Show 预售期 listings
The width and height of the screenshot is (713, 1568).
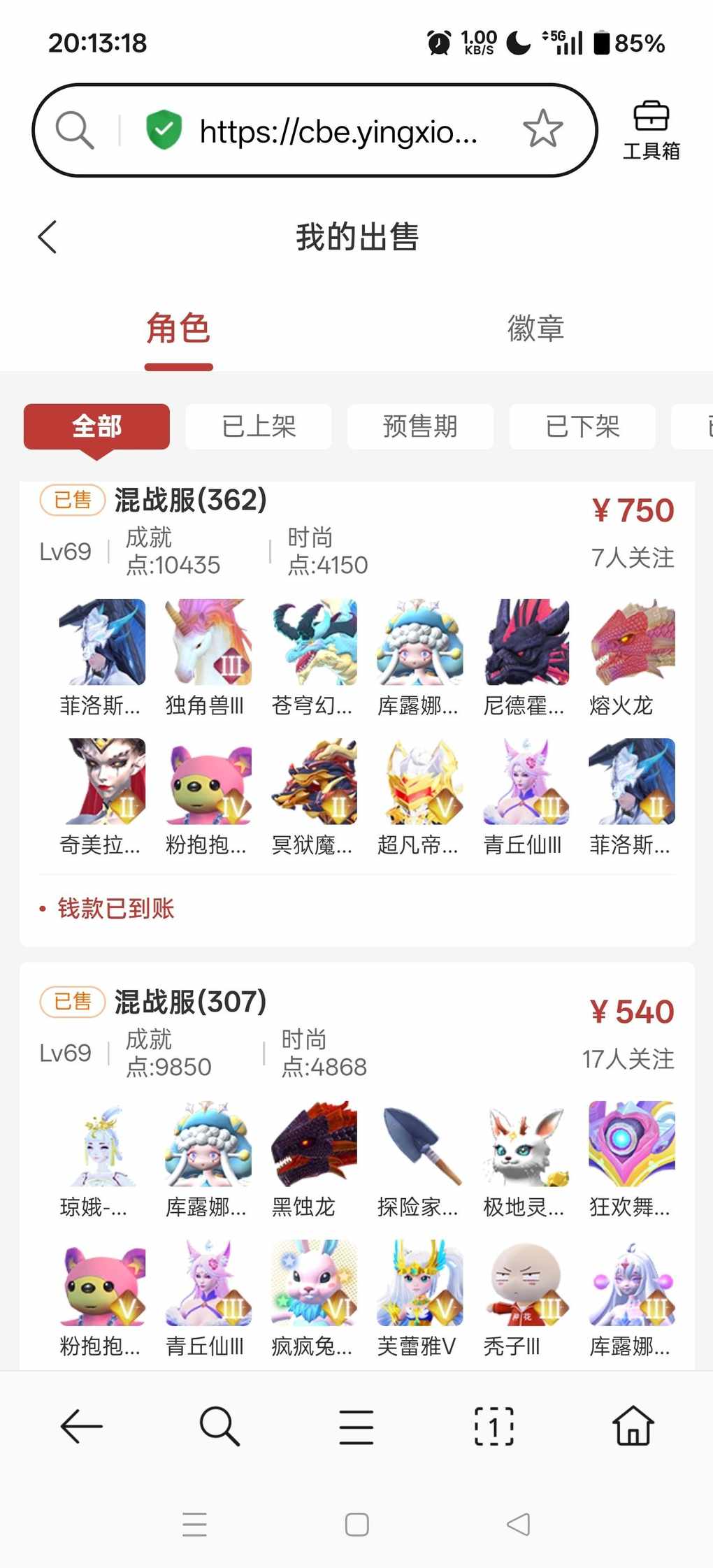(x=420, y=426)
